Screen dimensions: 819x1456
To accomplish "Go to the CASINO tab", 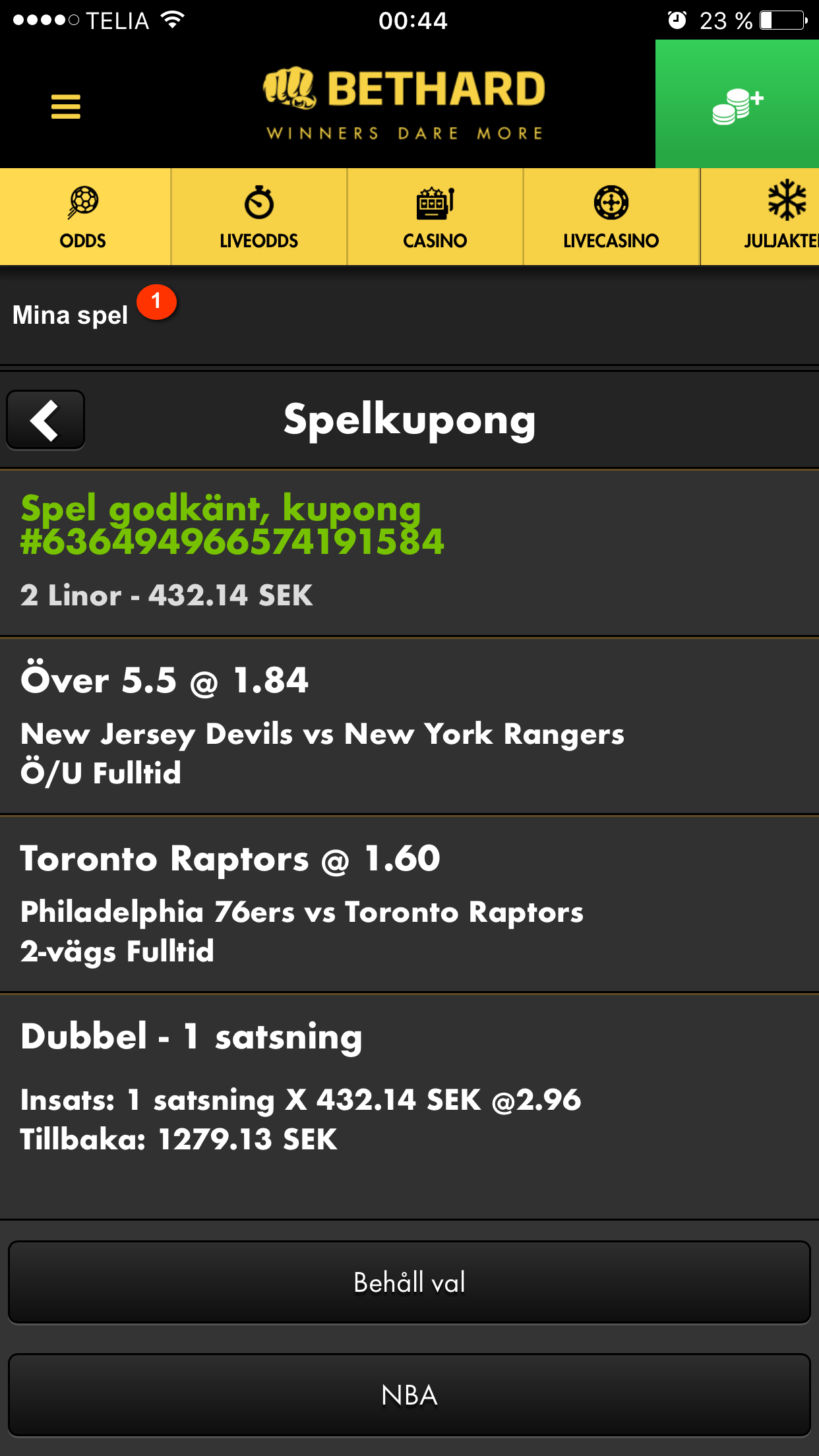I will [435, 217].
